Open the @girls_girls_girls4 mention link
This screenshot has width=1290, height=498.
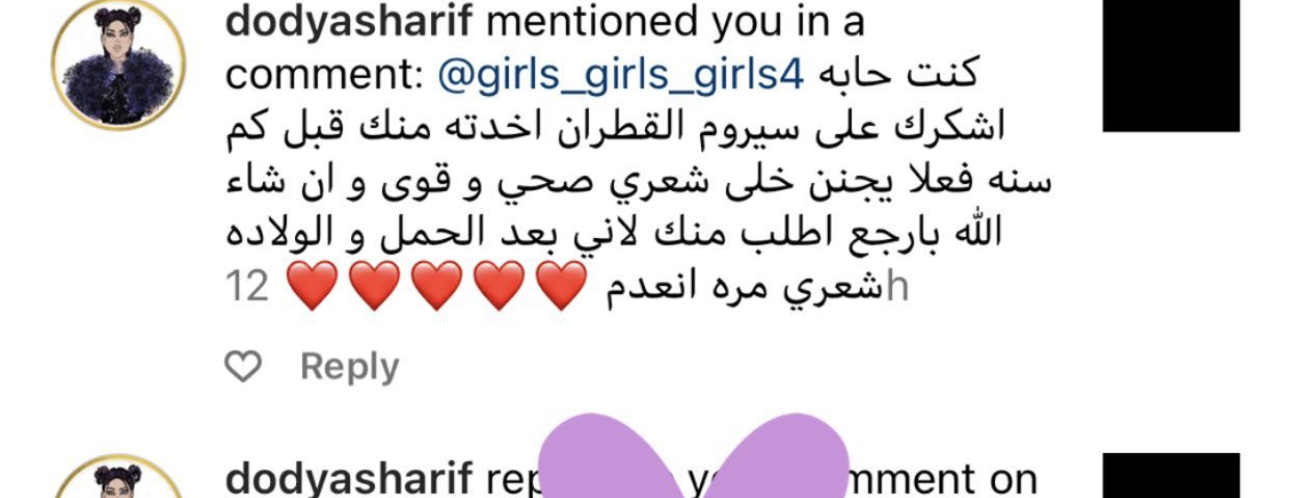(x=621, y=77)
